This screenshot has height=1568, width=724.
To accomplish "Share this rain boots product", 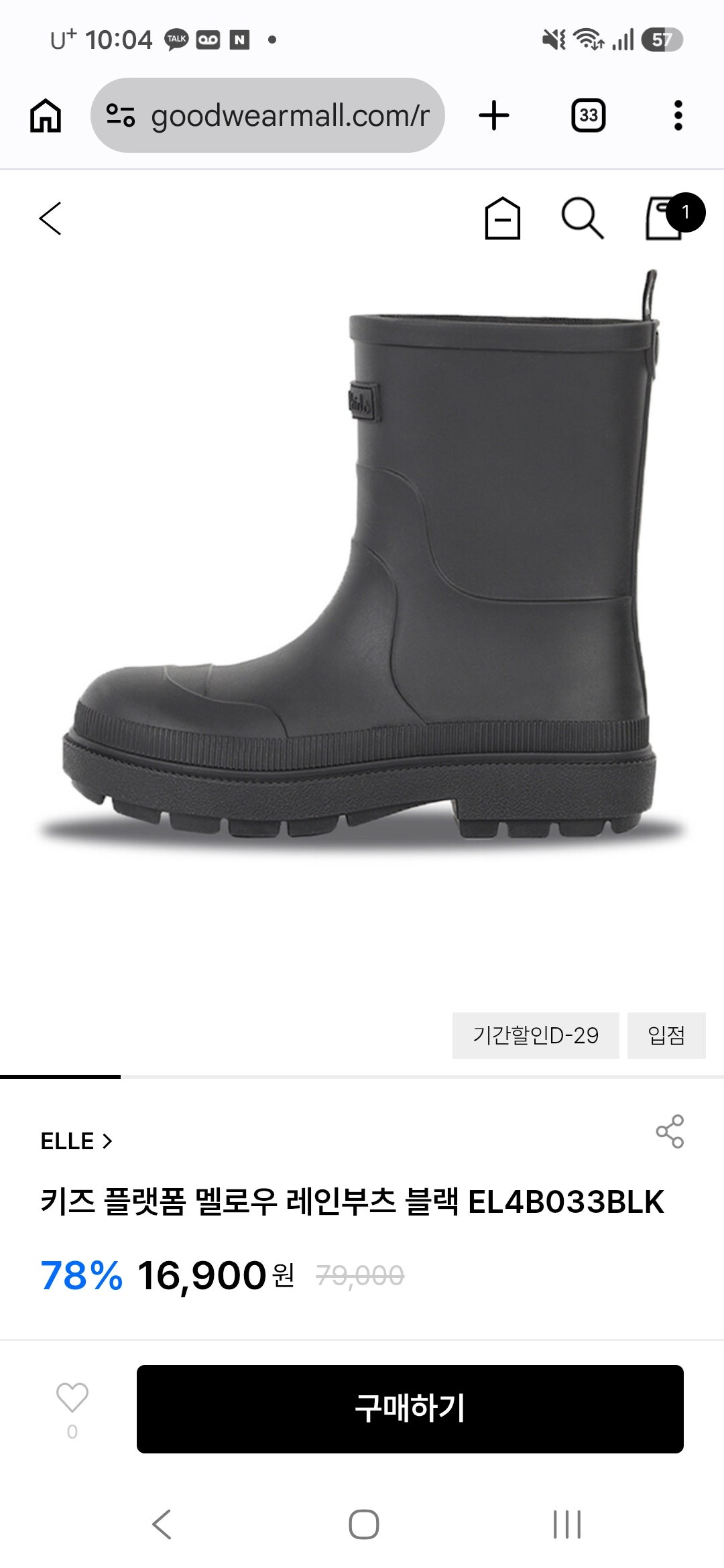I will coord(670,1131).
